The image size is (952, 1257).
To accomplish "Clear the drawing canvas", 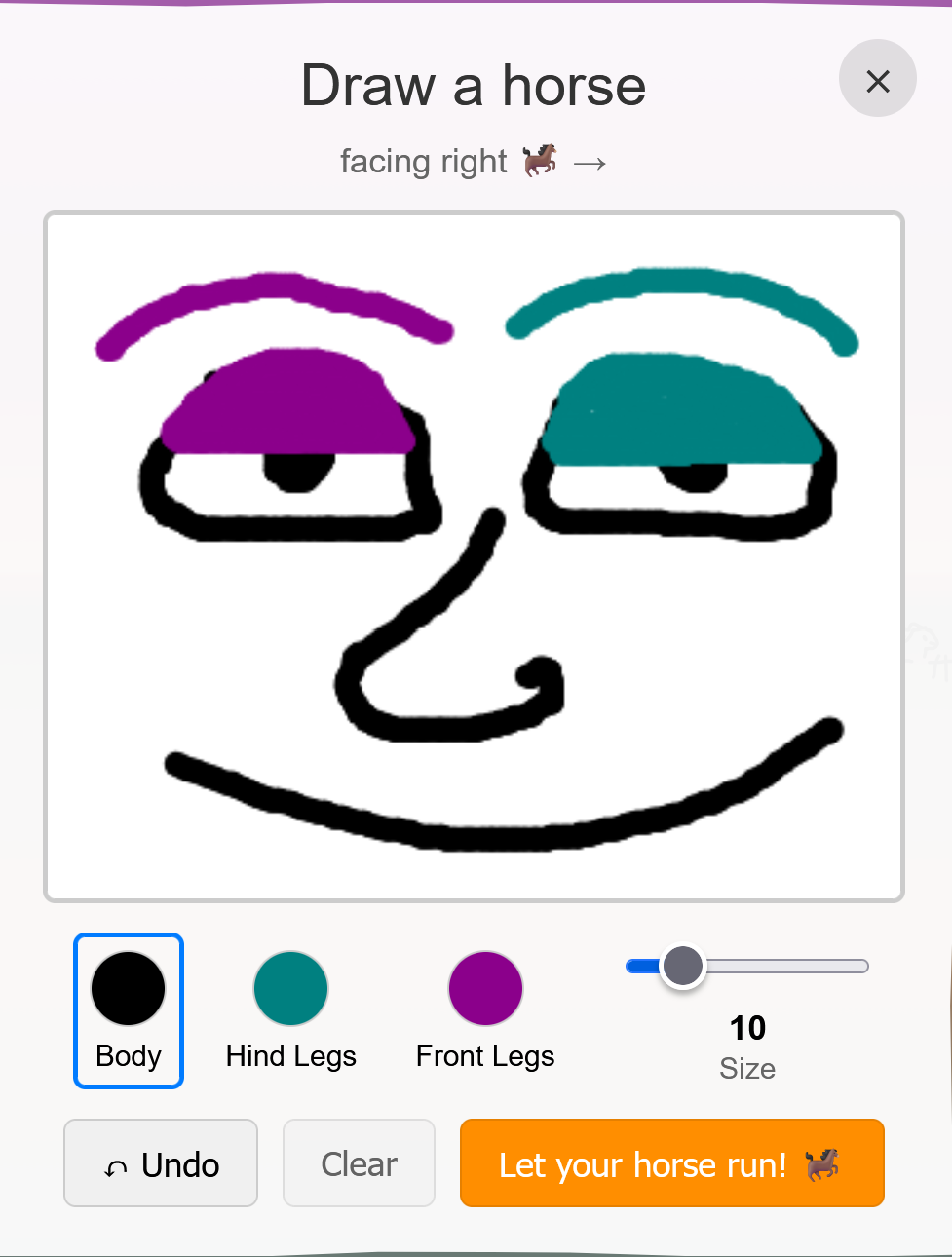I will (x=359, y=1163).
